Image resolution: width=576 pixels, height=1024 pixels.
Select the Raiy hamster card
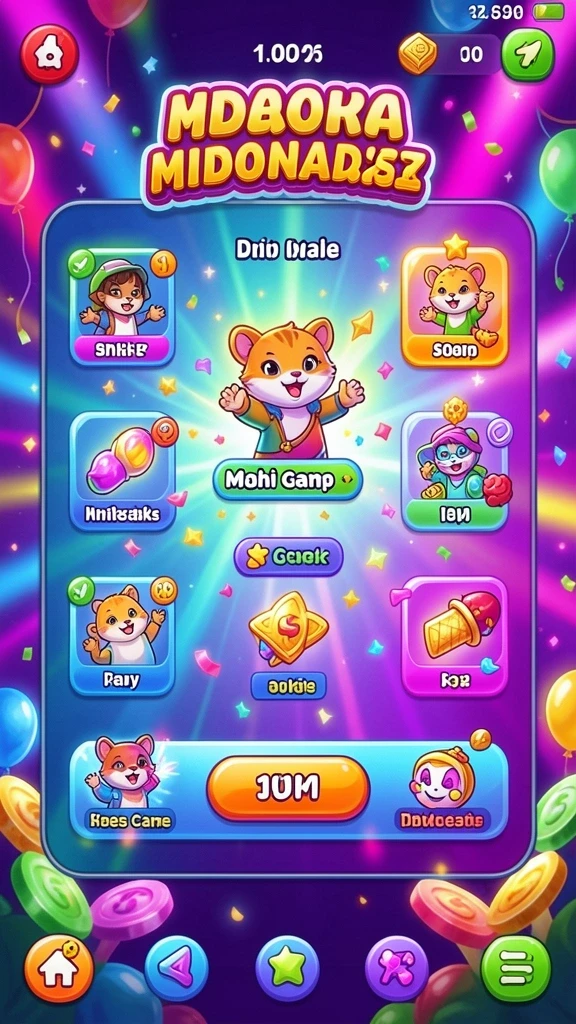pyautogui.click(x=122, y=637)
